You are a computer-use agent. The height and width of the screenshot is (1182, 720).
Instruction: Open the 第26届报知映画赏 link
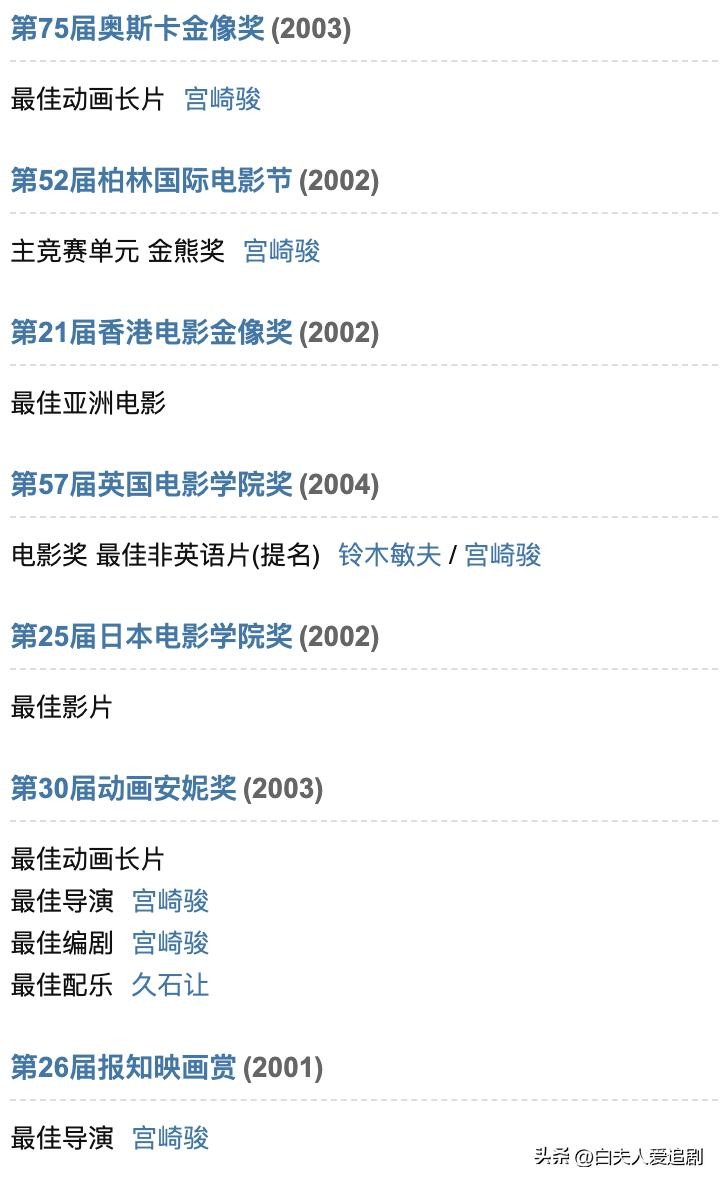[x=123, y=1068]
